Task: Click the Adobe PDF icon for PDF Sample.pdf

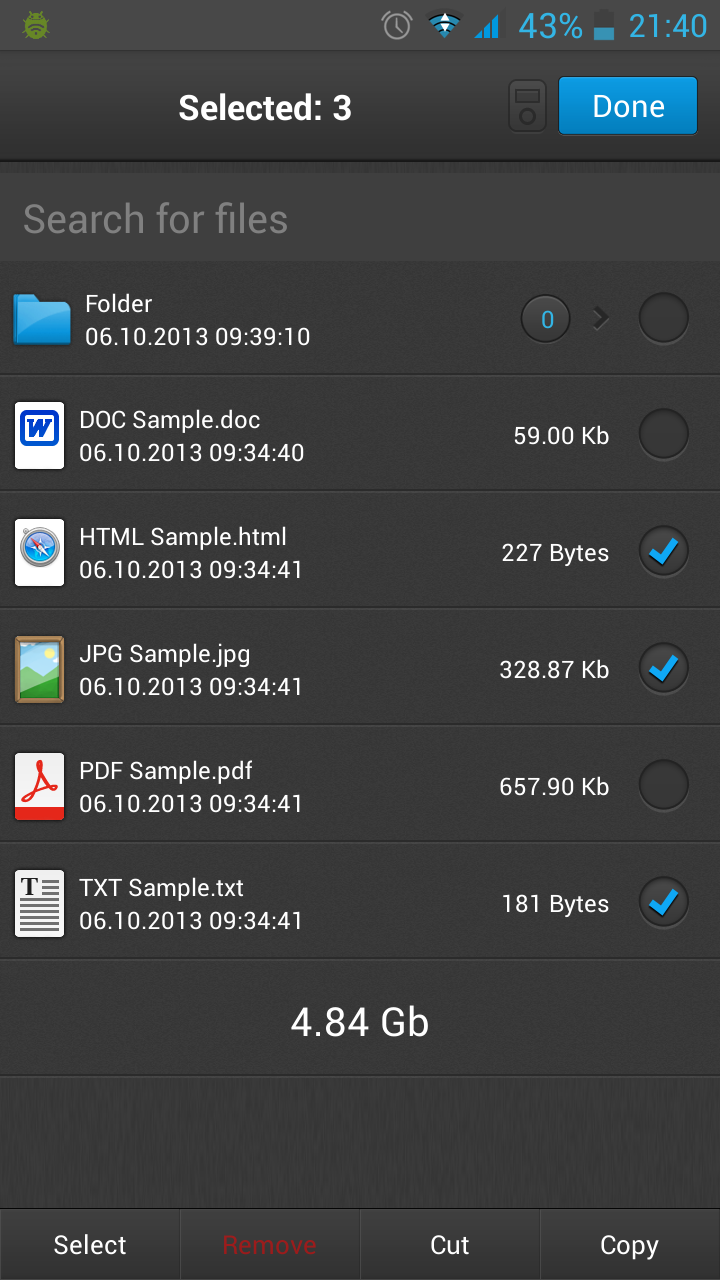Action: 38,785
